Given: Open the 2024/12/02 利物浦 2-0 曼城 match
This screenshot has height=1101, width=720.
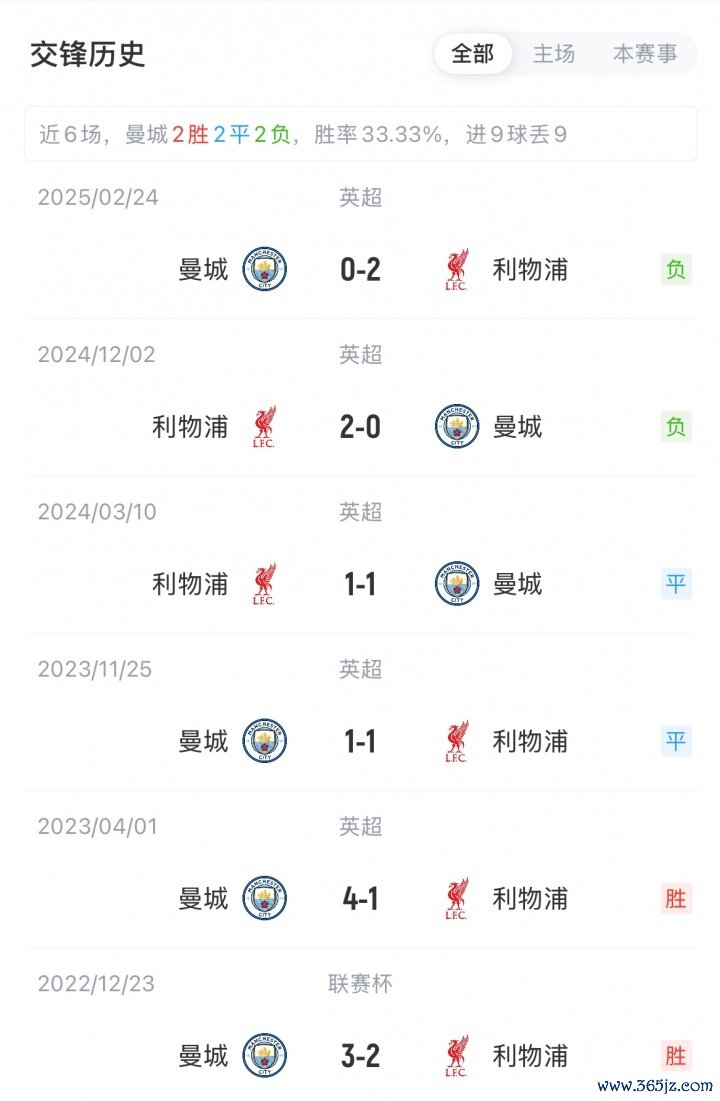Looking at the screenshot, I should [x=360, y=427].
